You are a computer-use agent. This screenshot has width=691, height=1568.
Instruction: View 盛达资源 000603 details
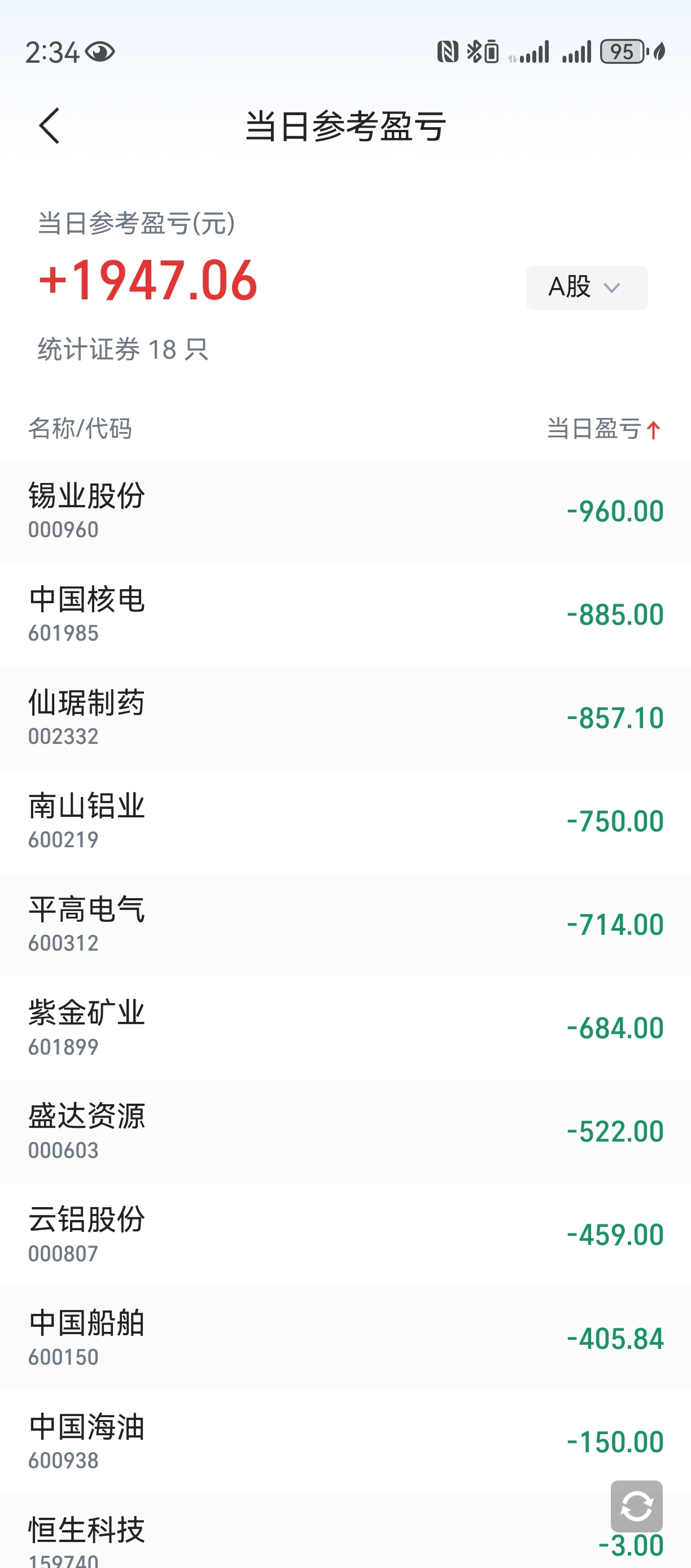(345, 1132)
